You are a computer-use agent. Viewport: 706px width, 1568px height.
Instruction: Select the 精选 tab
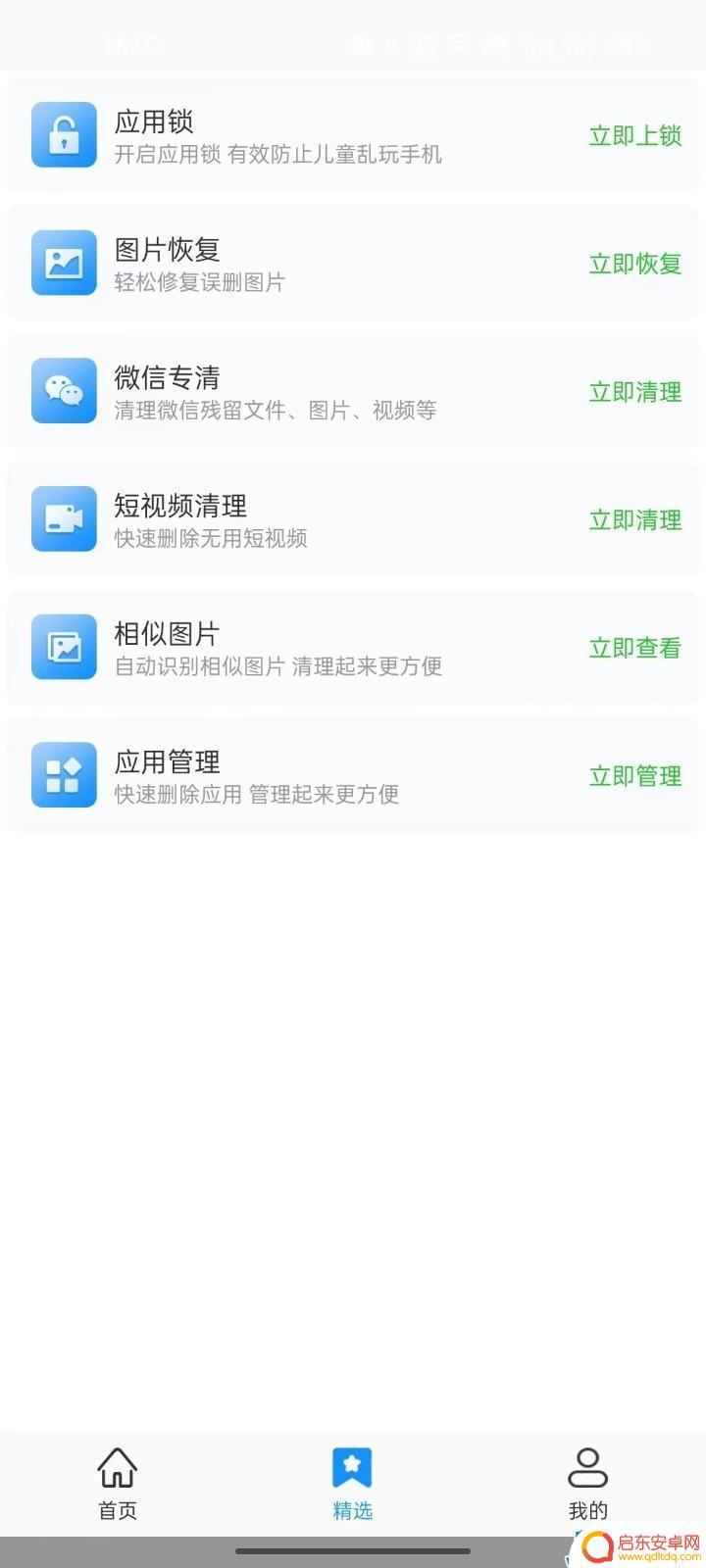pos(353,1484)
